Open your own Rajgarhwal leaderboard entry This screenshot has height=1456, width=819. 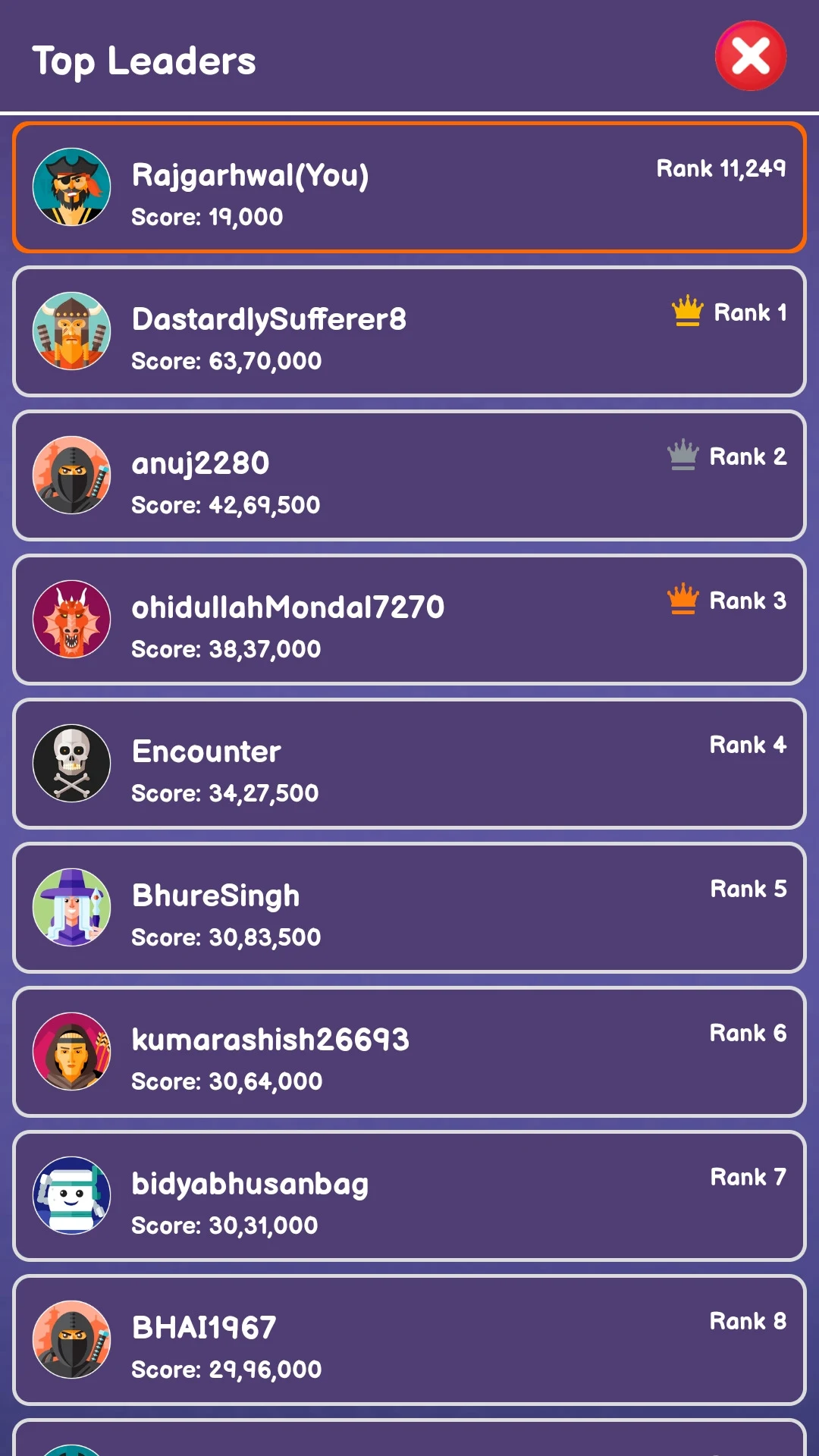(x=409, y=187)
